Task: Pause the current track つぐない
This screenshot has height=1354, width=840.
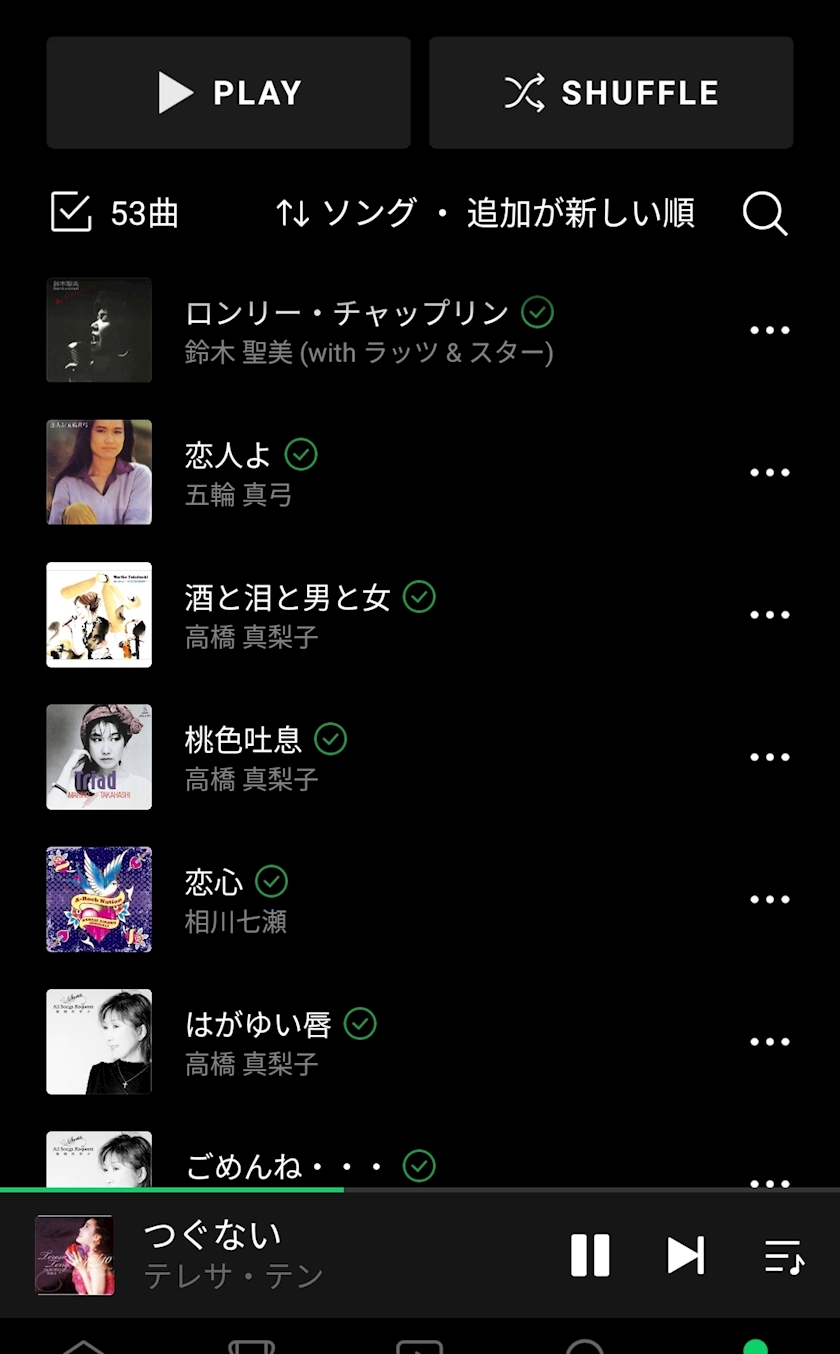Action: (590, 1255)
